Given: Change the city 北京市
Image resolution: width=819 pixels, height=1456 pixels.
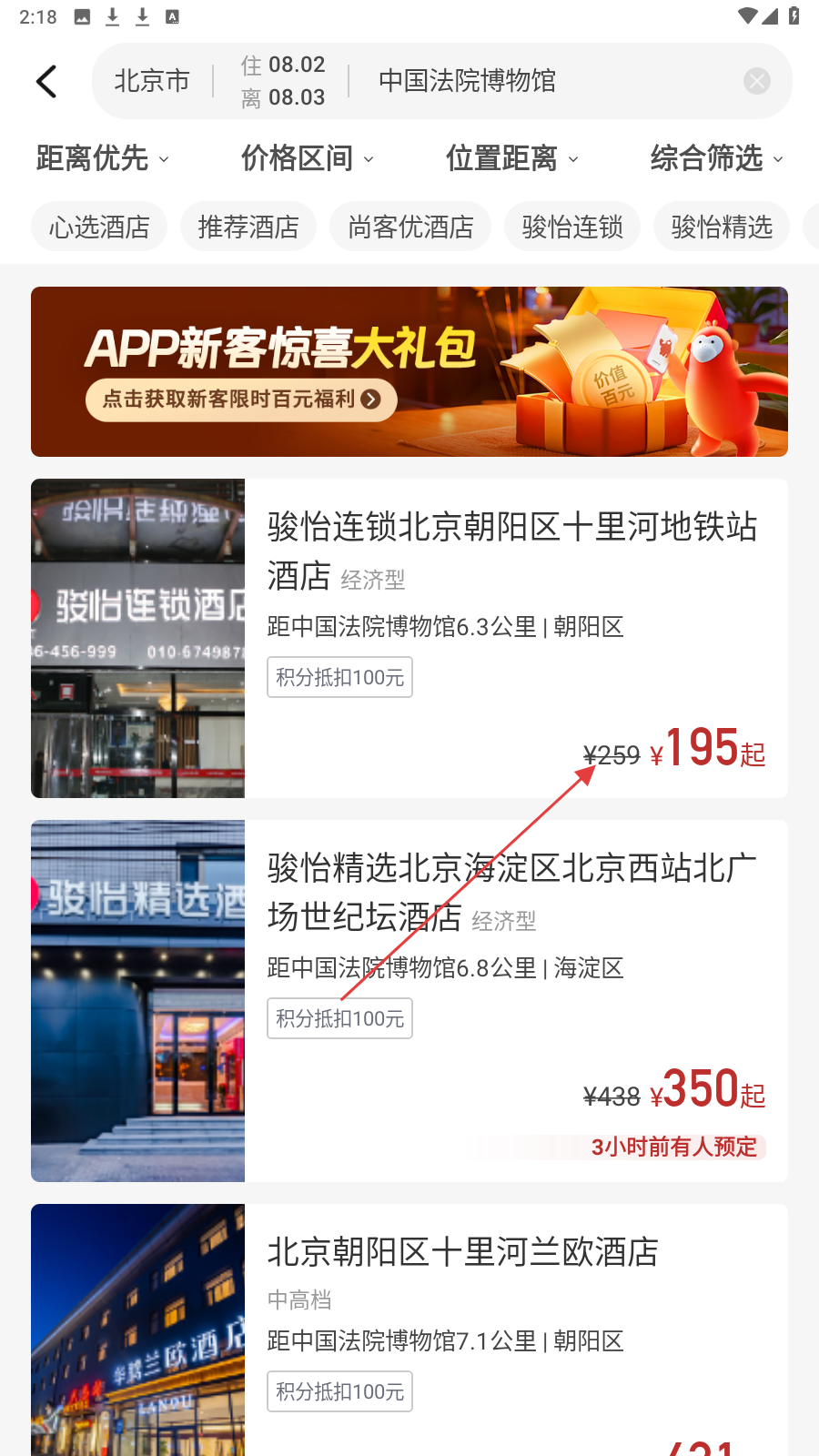Looking at the screenshot, I should click(152, 81).
